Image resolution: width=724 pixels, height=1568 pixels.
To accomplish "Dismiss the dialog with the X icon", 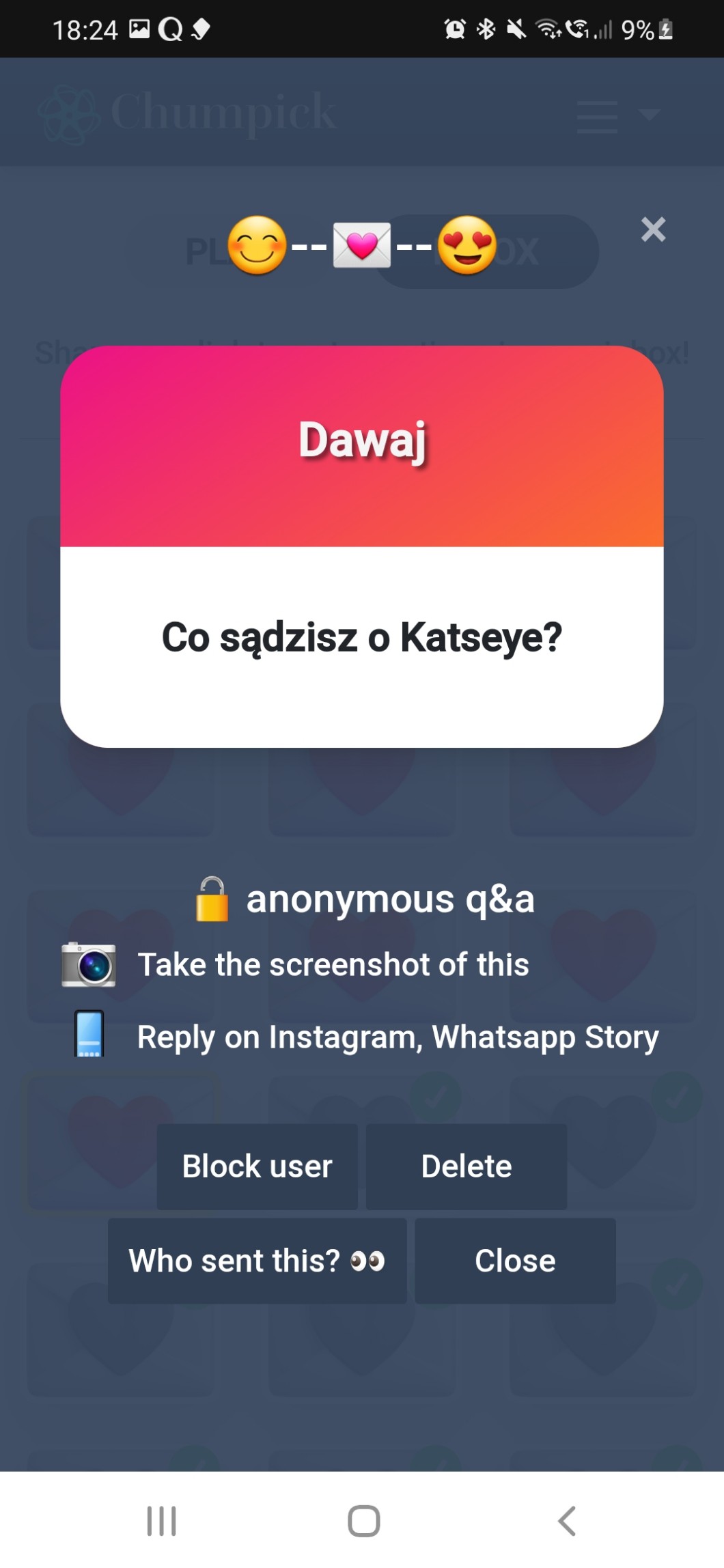I will point(653,229).
